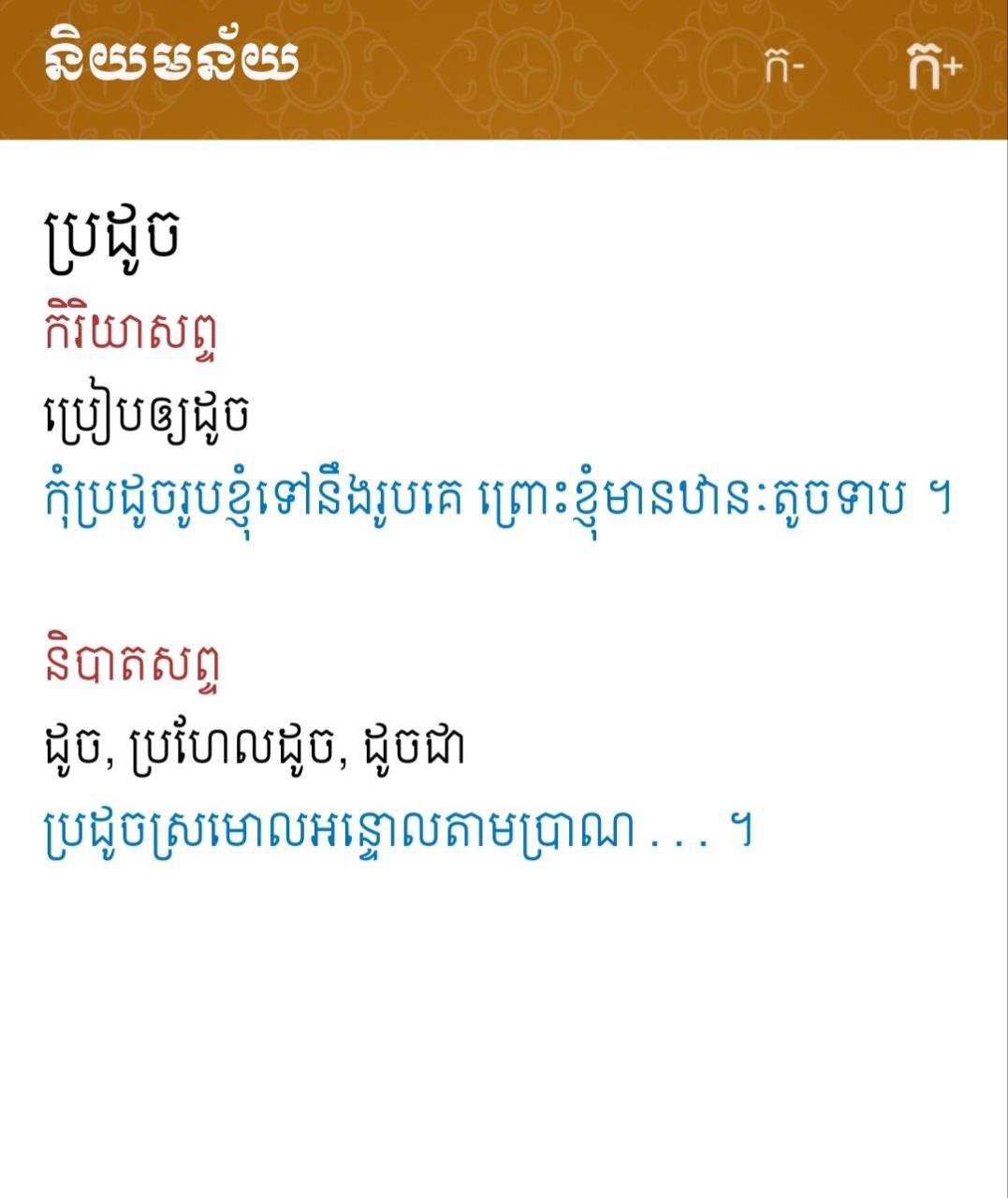Decrease font size with ក- button
The image size is (1008, 1198).
point(784,67)
